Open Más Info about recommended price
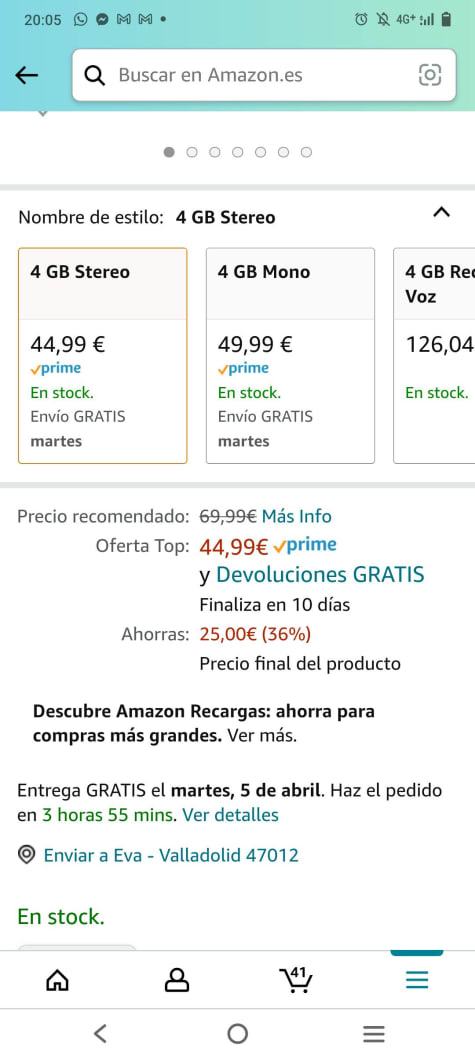 coord(297,517)
